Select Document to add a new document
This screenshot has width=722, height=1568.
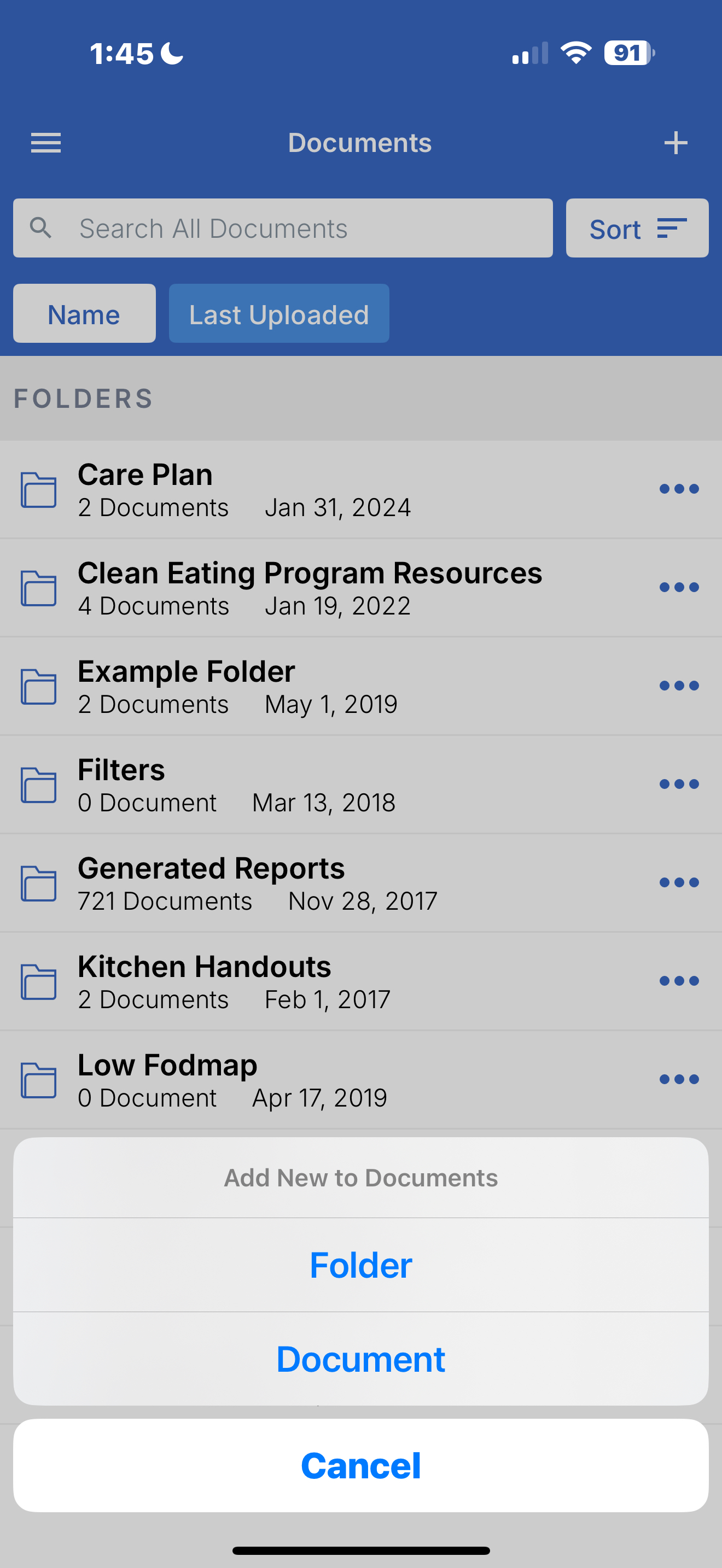click(361, 1359)
